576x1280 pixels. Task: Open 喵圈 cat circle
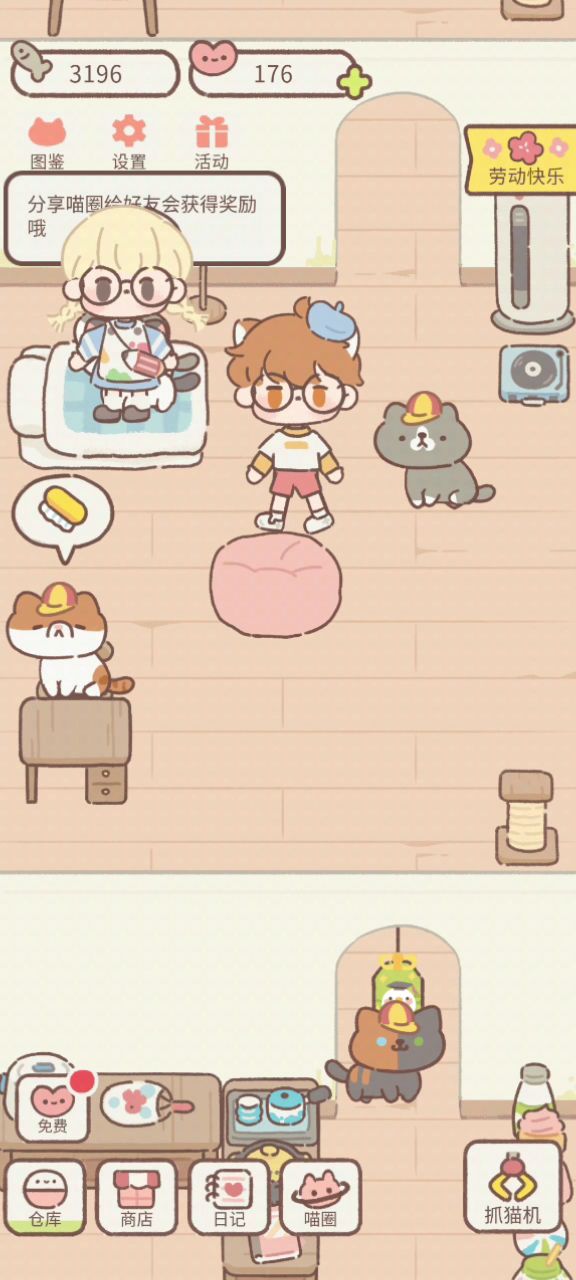click(320, 1196)
